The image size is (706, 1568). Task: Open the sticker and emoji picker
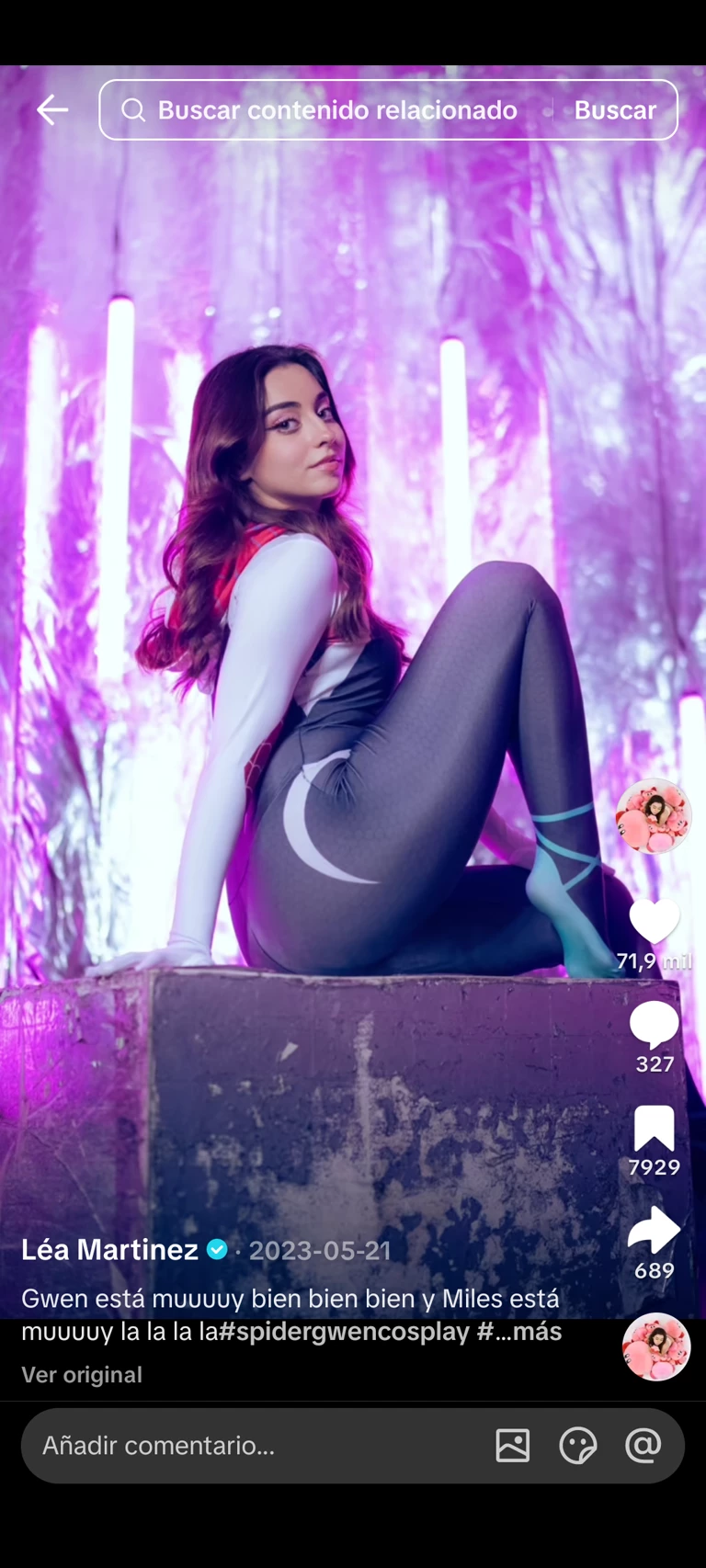pos(577,1446)
